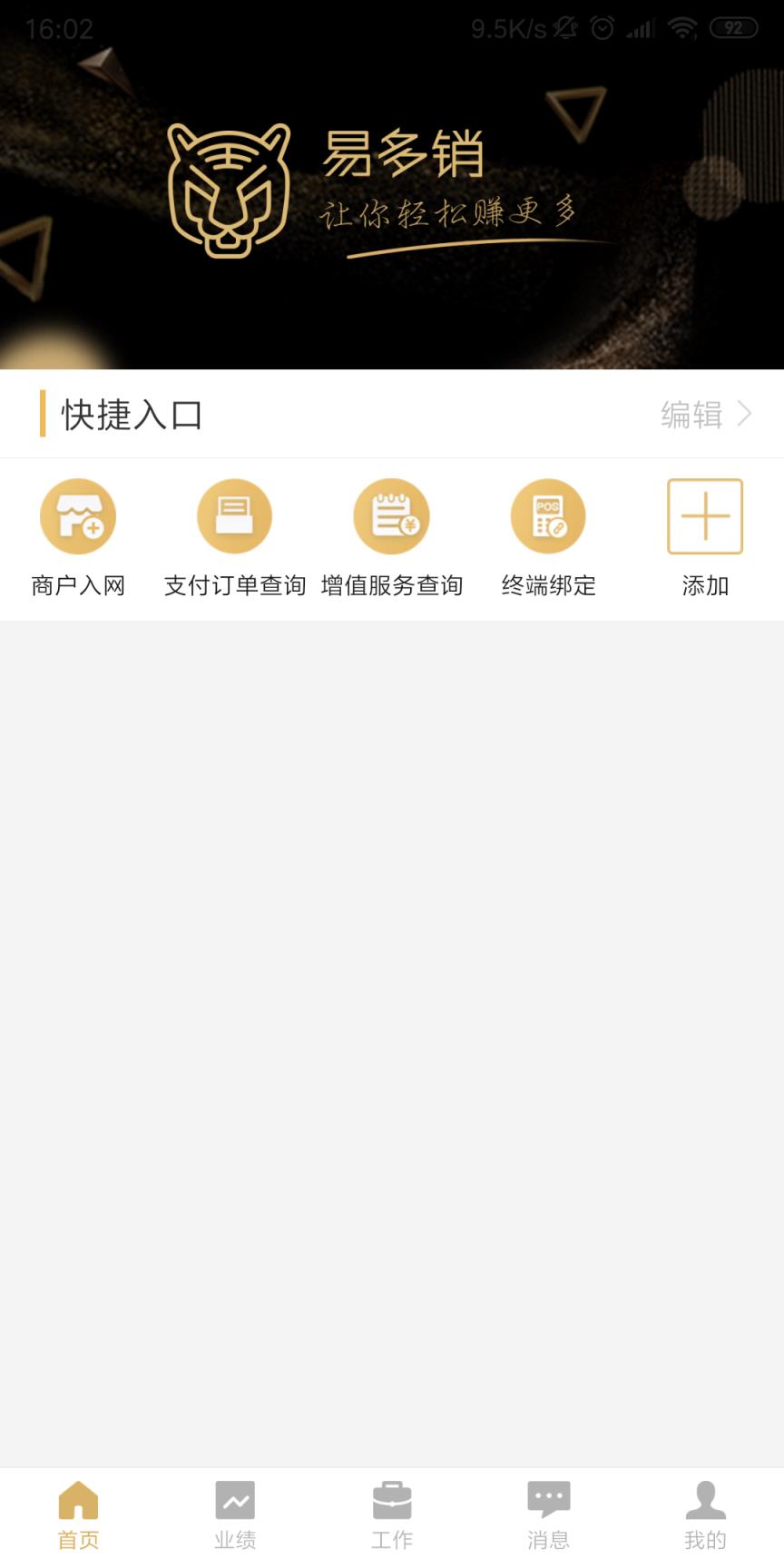Screen dimensions: 784x1568
Task: Click the 添加 plus icon to add shortcut
Action: [x=705, y=515]
